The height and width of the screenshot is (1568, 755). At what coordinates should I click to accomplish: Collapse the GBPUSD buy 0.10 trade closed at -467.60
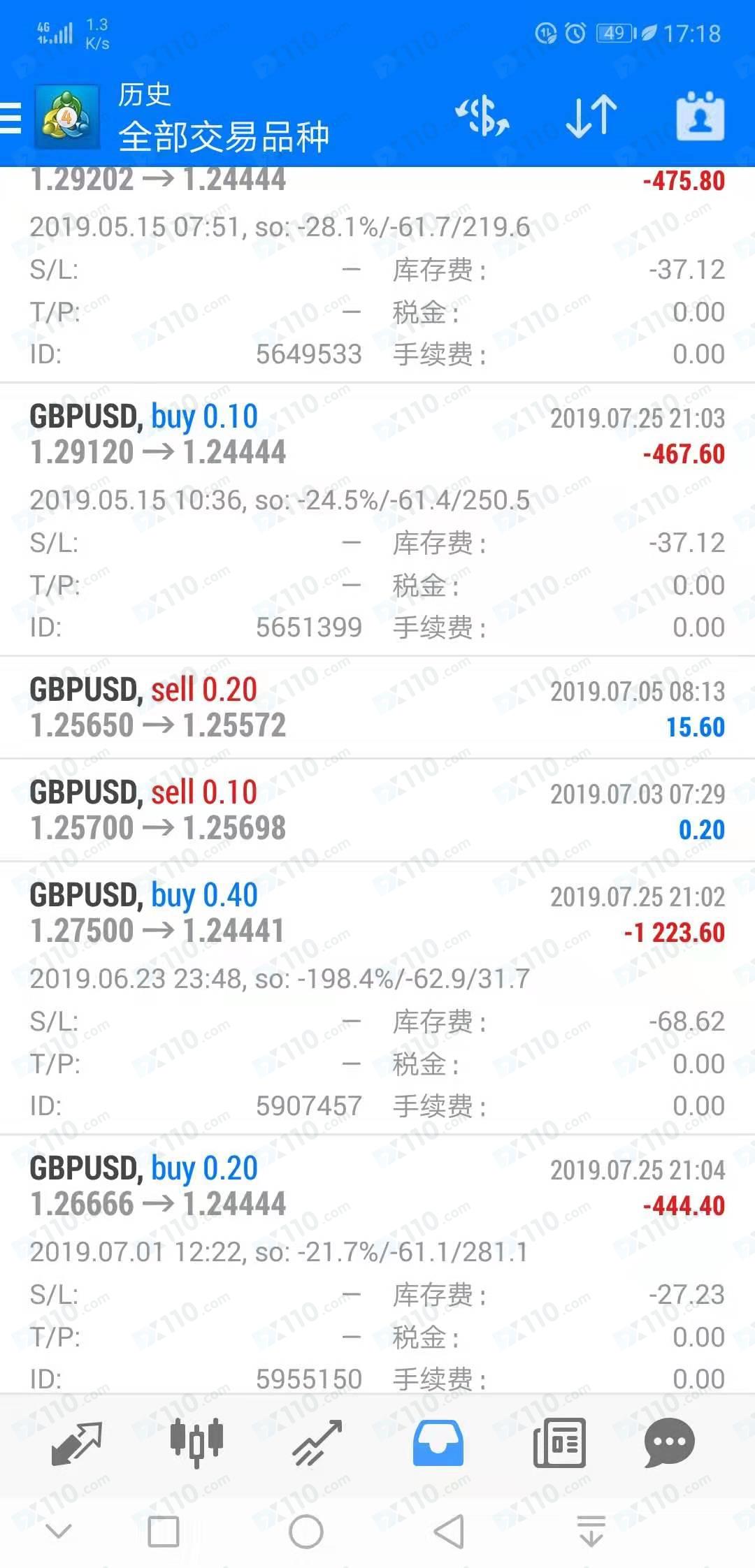coord(377,435)
